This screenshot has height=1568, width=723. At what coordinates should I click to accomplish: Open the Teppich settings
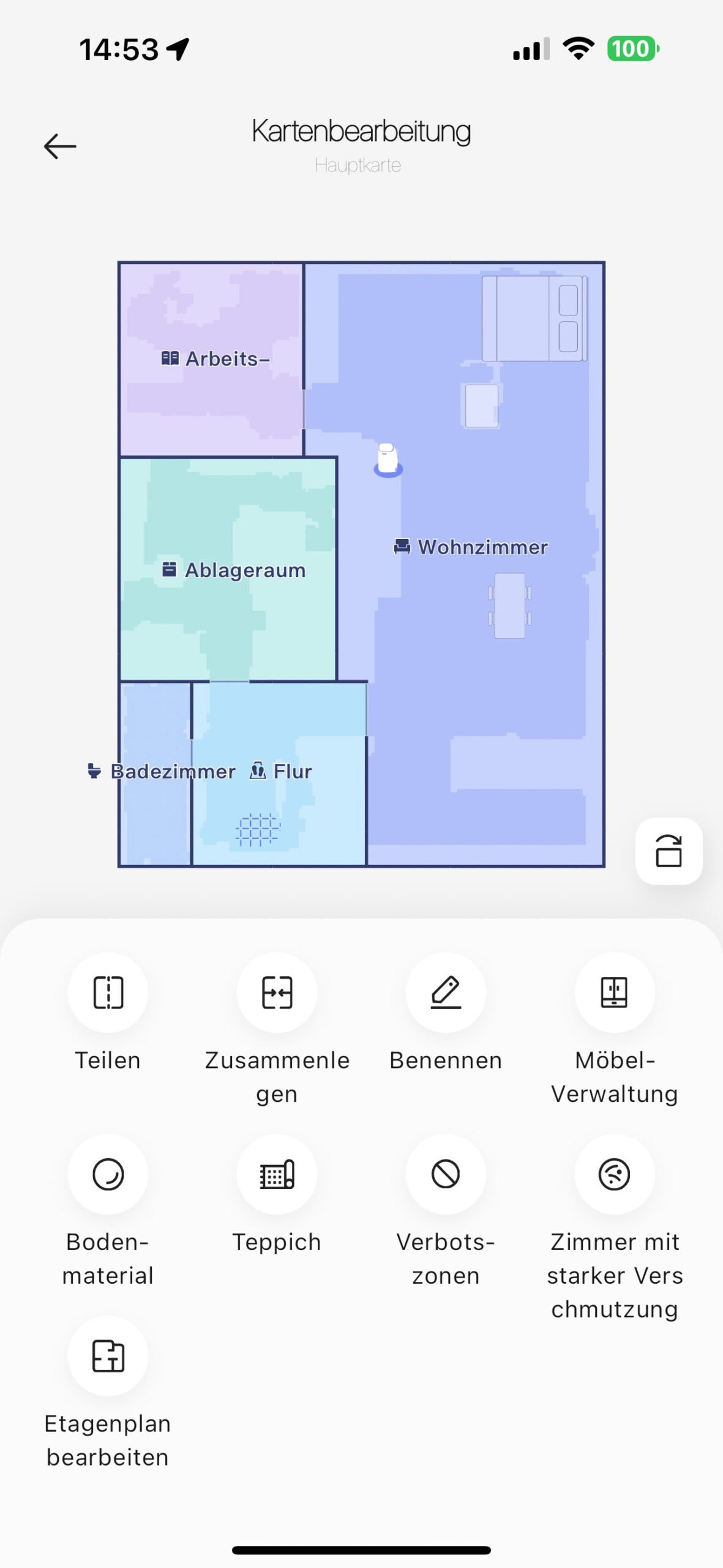pos(277,1174)
